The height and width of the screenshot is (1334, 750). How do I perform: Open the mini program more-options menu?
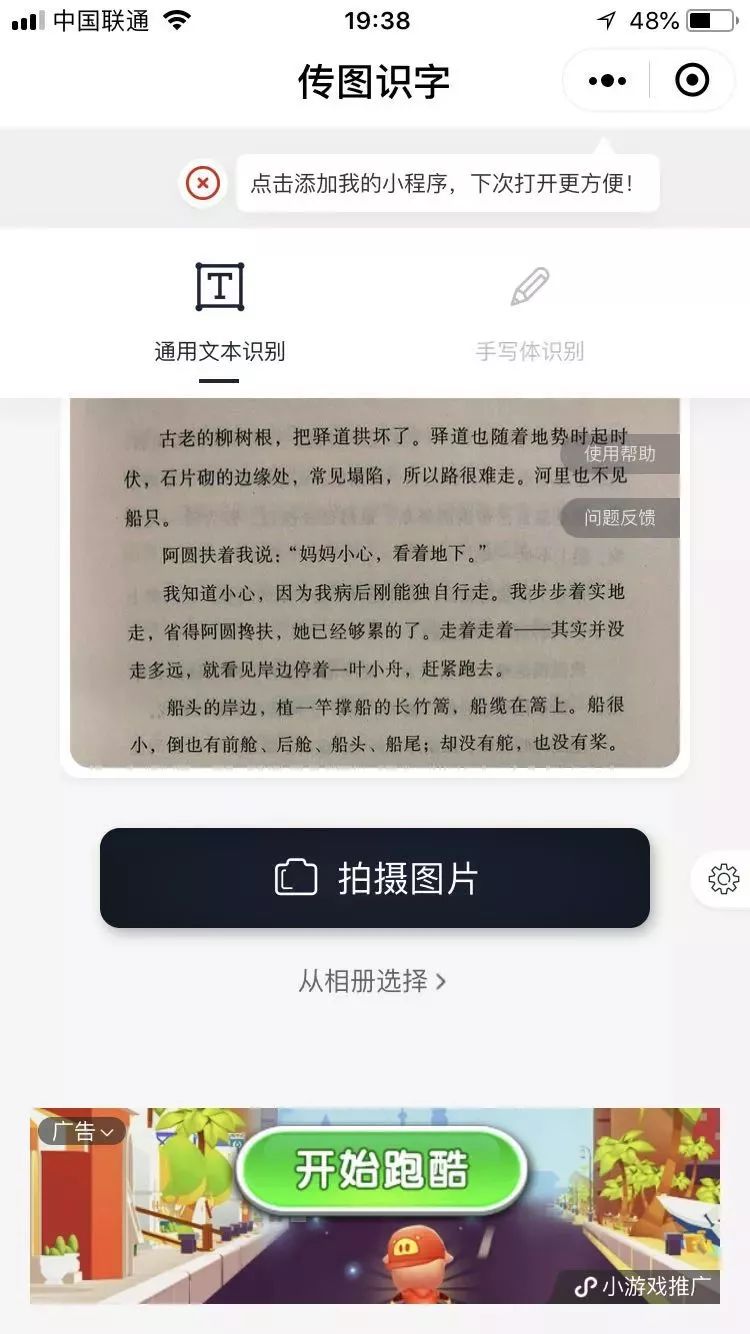tap(608, 81)
